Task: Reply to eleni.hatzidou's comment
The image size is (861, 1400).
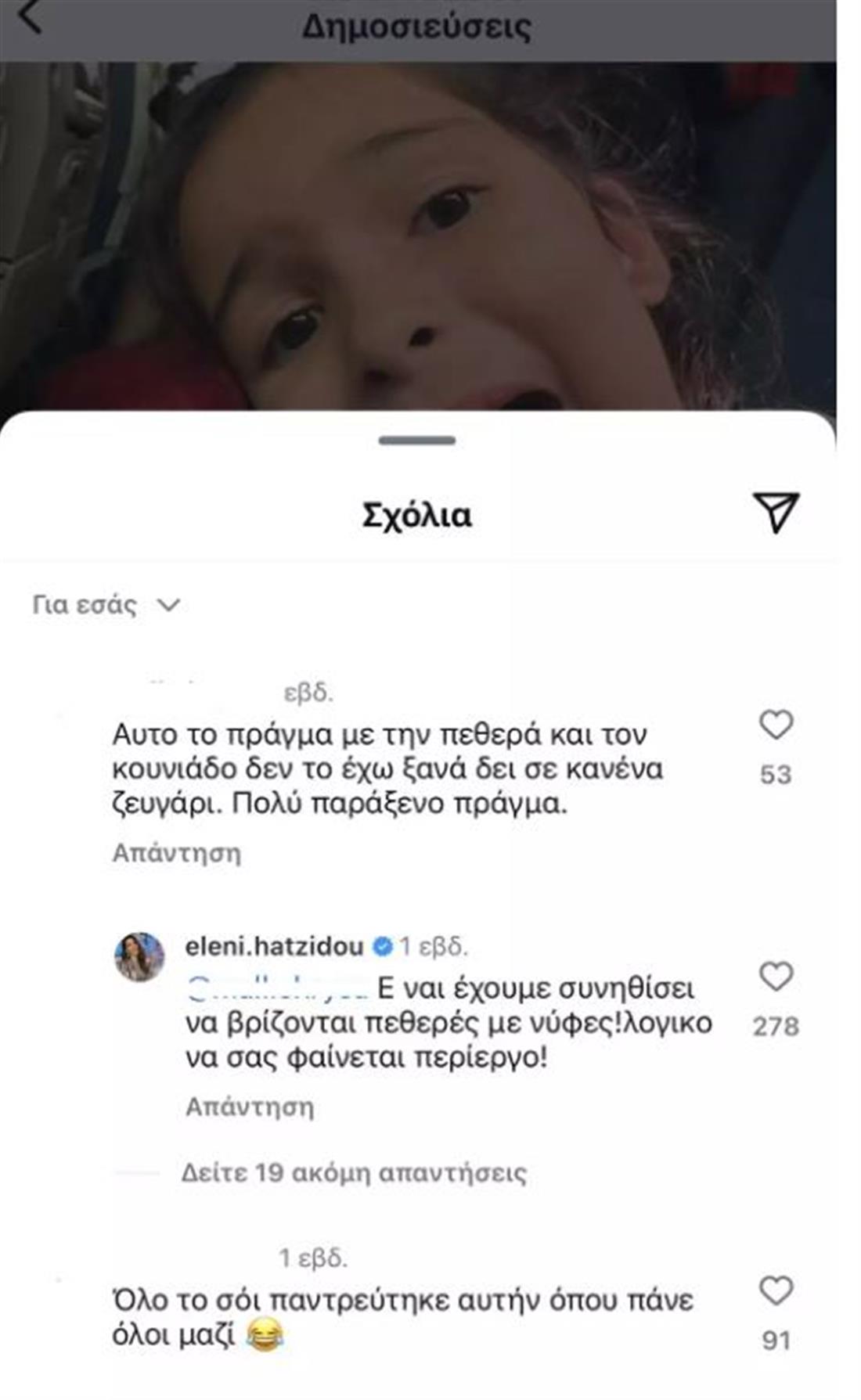Action: [250, 1107]
